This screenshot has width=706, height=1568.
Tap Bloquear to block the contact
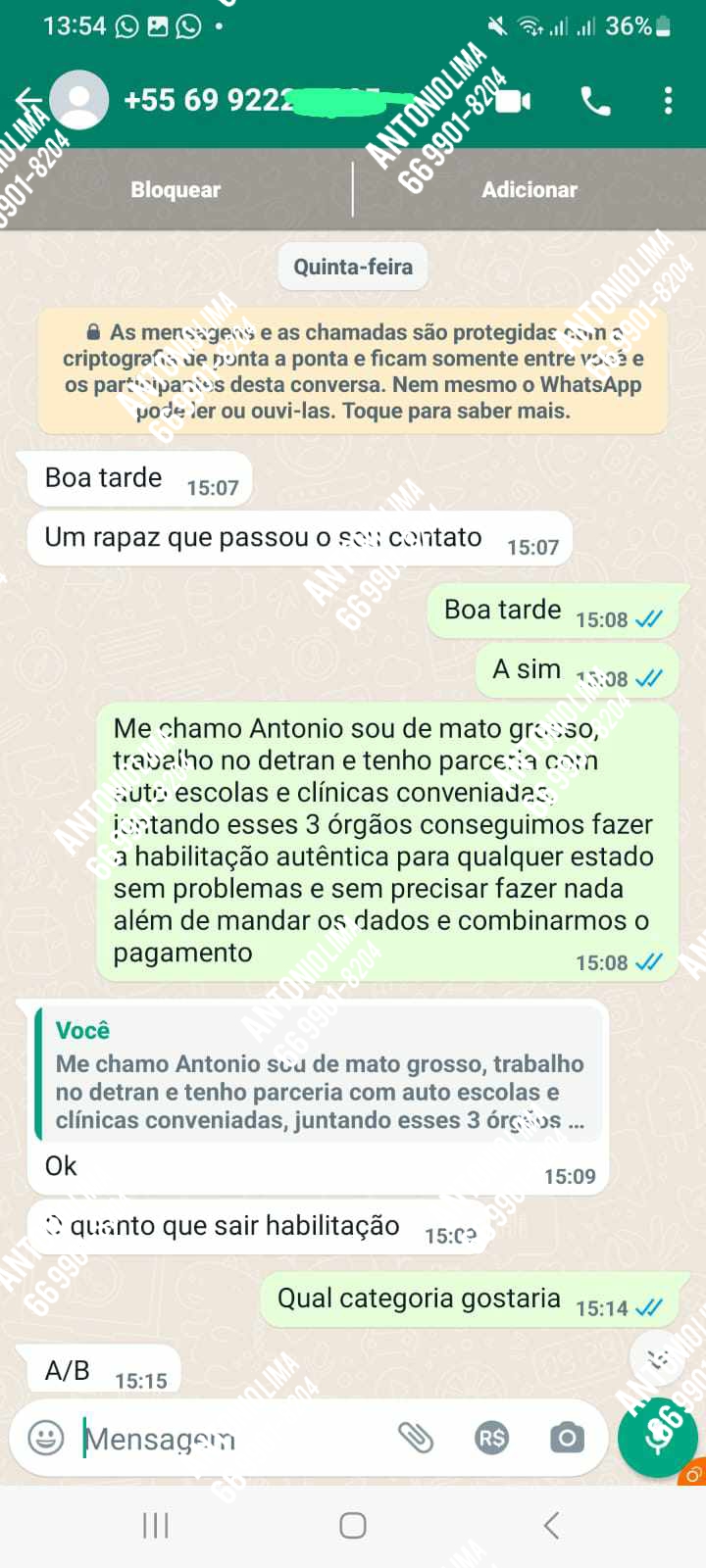[x=175, y=189]
